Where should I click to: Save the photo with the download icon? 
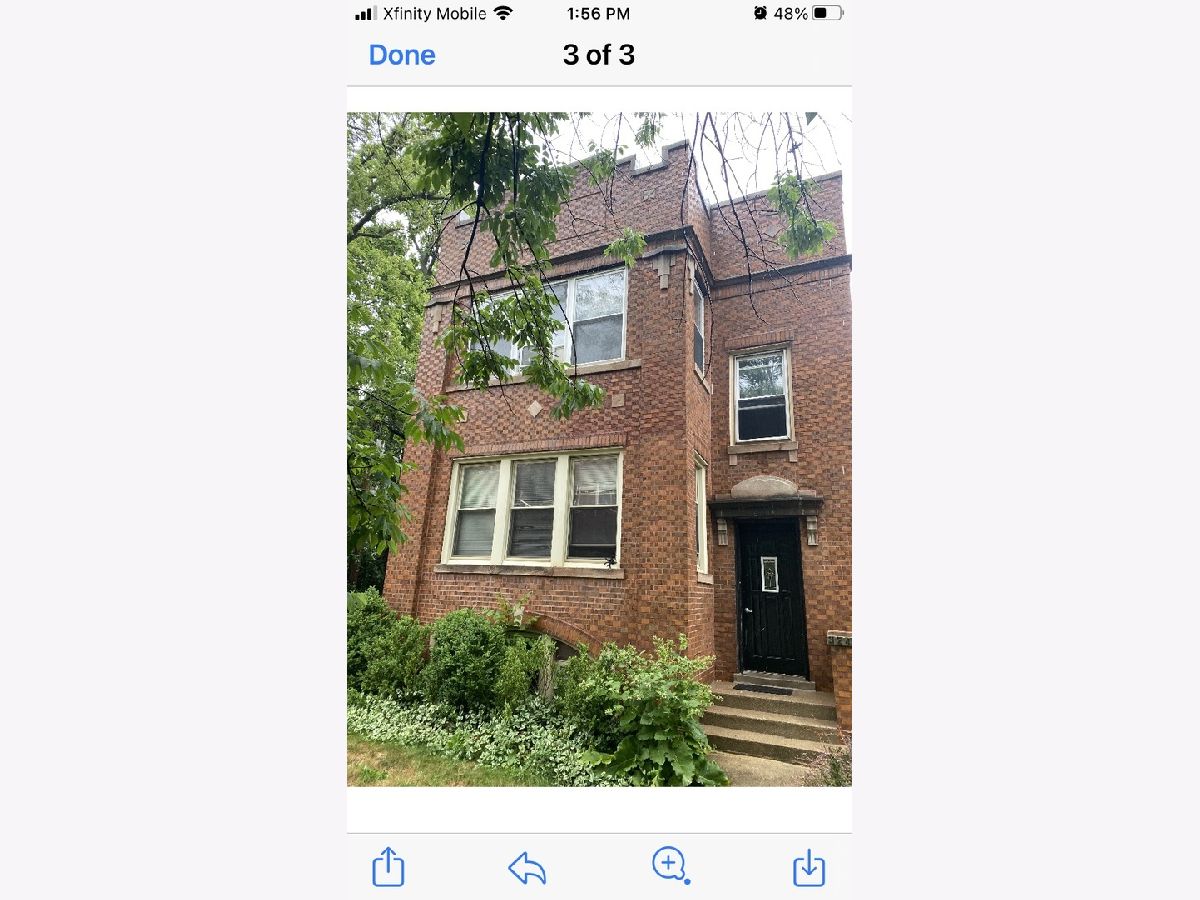[808, 867]
